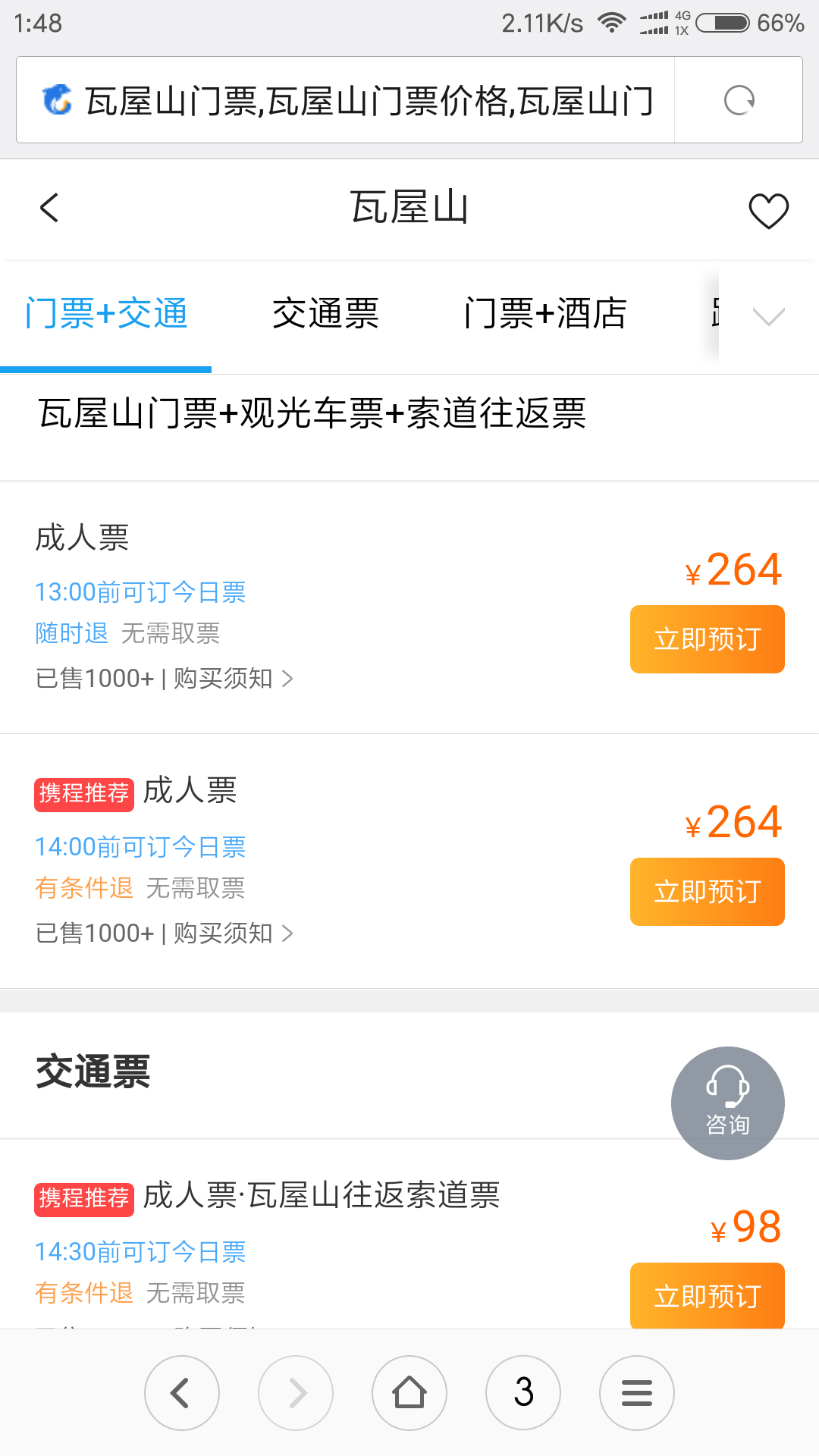Viewport: 819px width, 1456px height.
Task: Book the 14:00 携程推荐 成人票 with 立即预订
Action: pyautogui.click(x=707, y=892)
